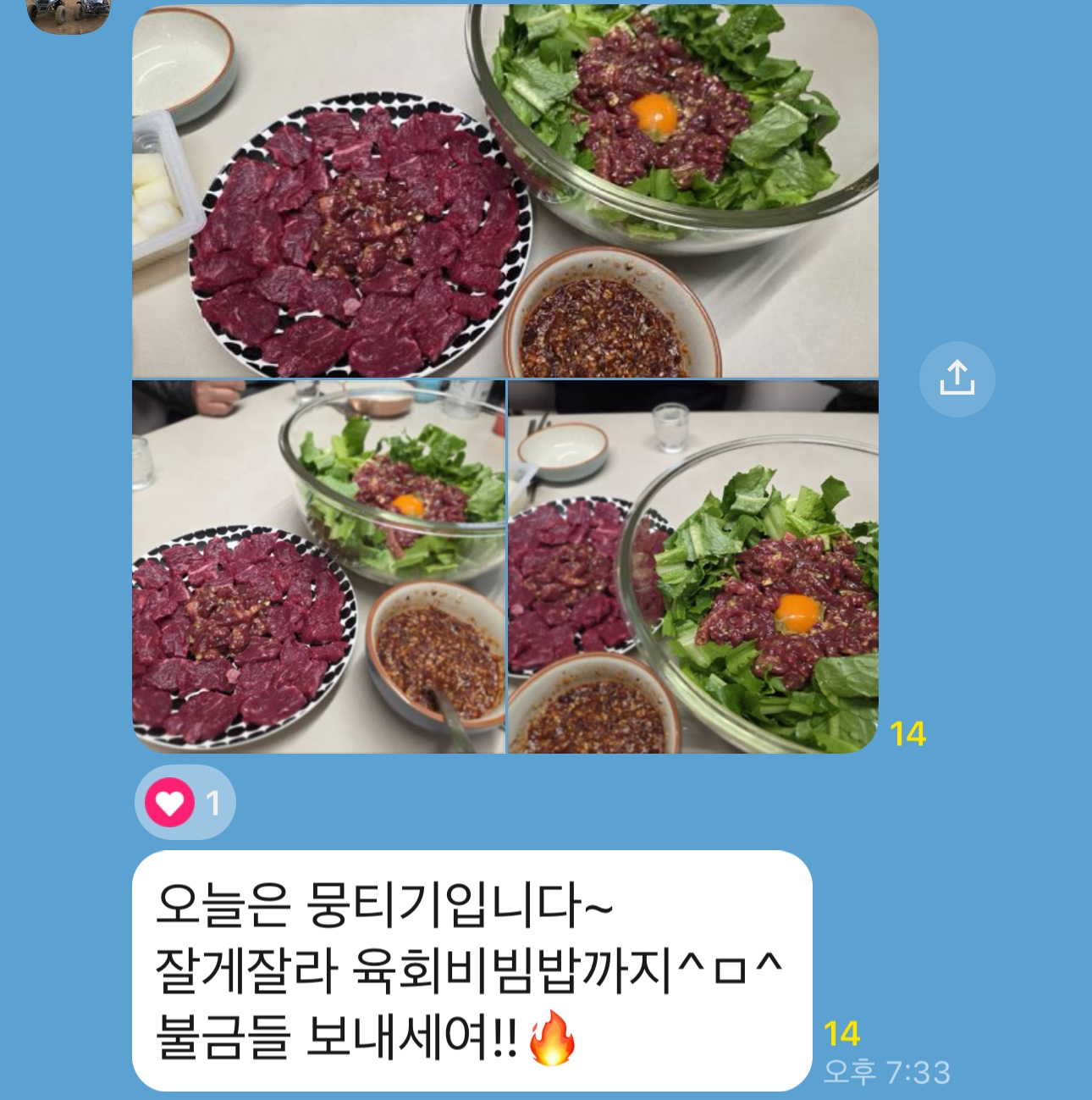Viewport: 1092px width, 1100px height.
Task: Open the sender's profile picture
Action: [x=68, y=14]
